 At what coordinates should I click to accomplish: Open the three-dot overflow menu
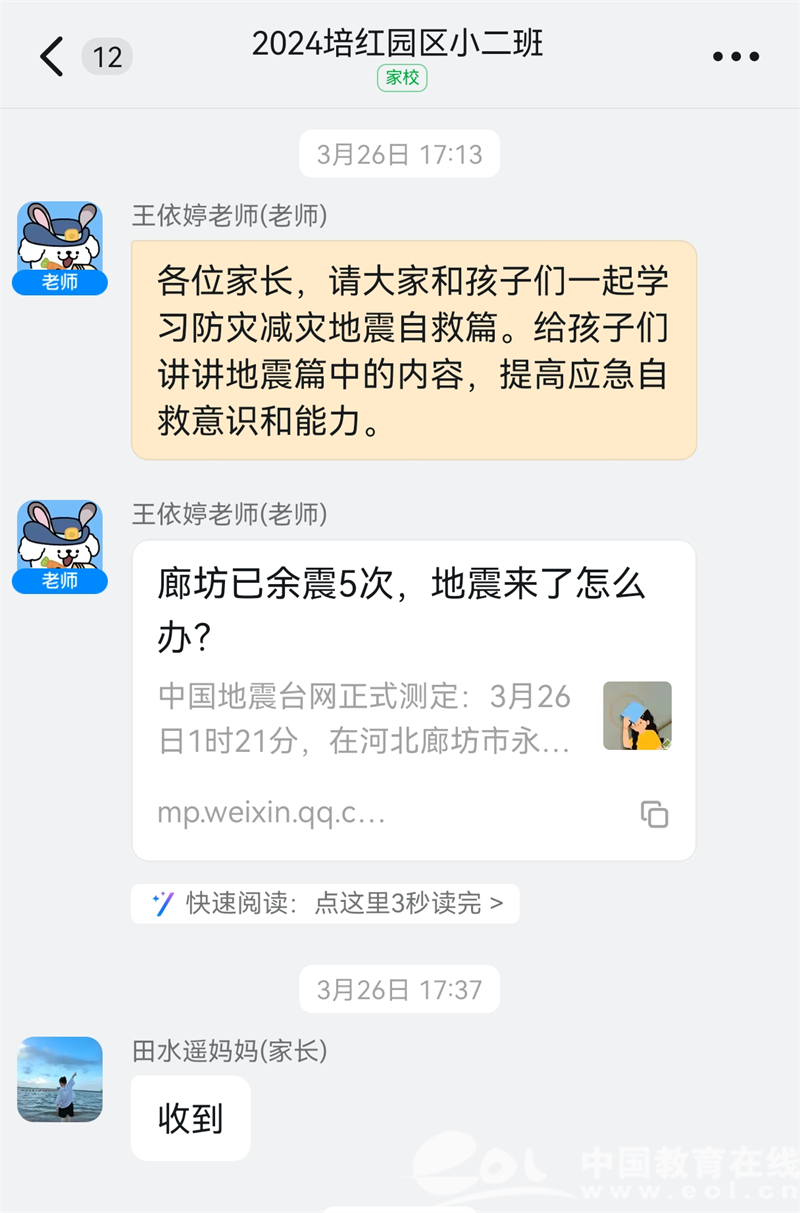click(x=736, y=57)
